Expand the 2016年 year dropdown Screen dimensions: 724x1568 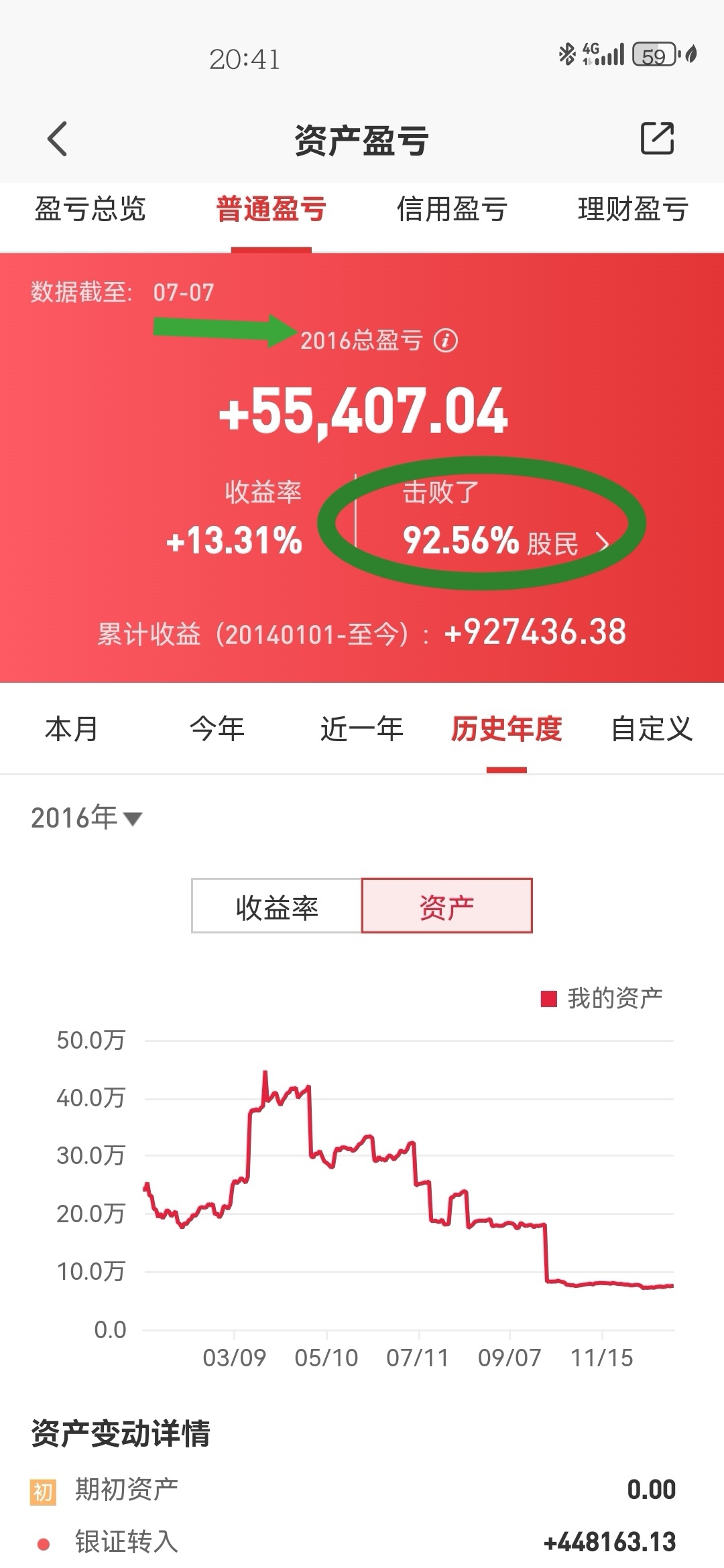click(x=87, y=818)
